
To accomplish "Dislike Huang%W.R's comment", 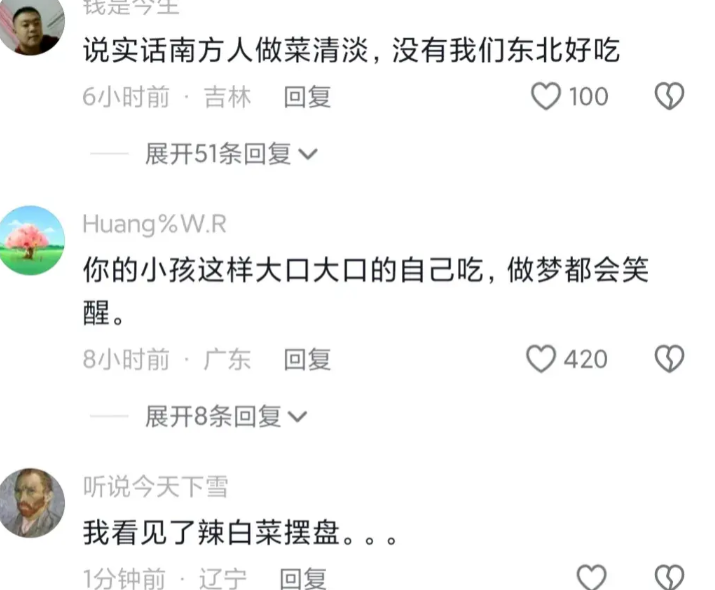I will coord(669,359).
